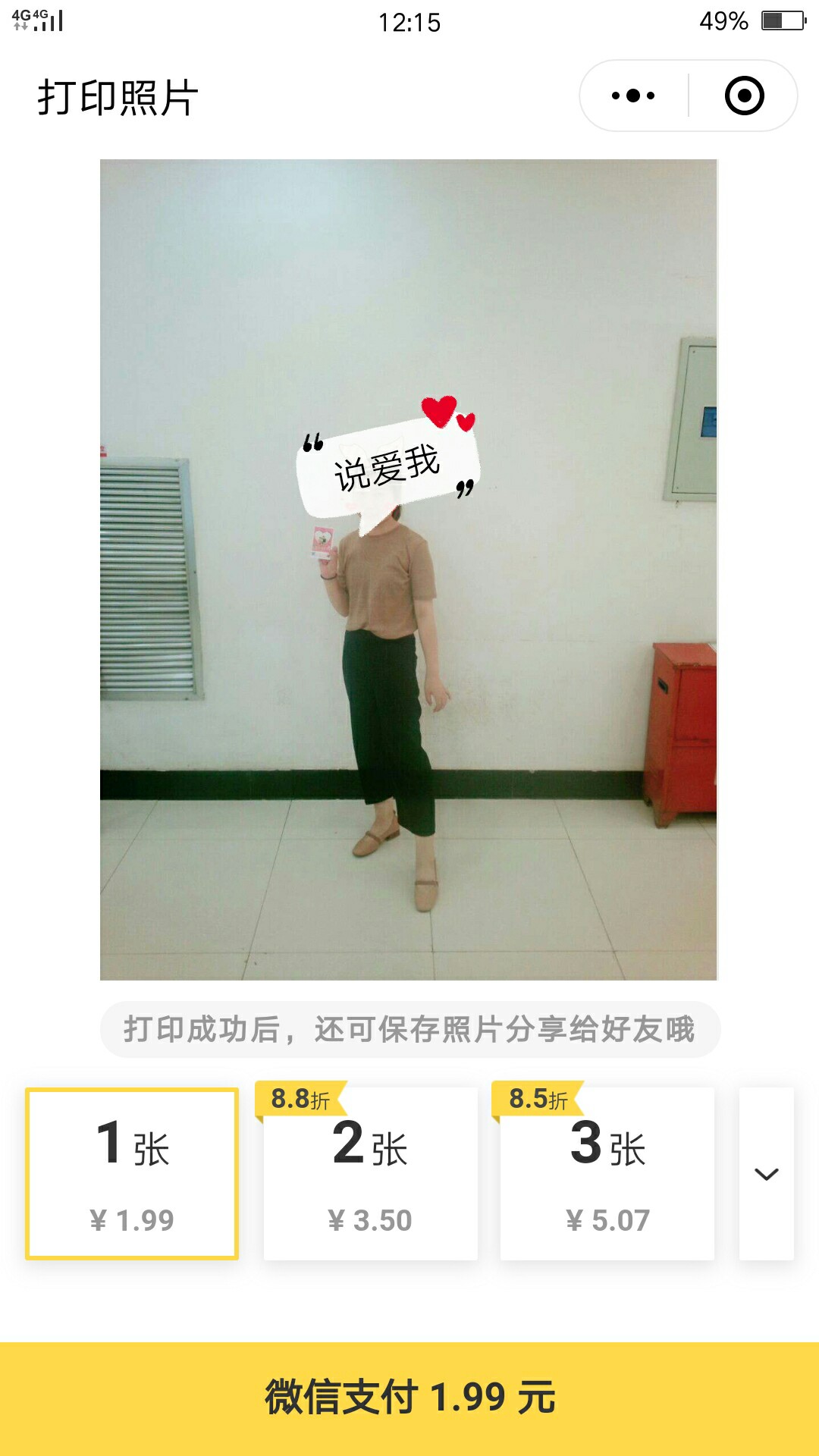Open the mini program more options menu
Viewport: 819px width, 1456px height.
tap(633, 96)
